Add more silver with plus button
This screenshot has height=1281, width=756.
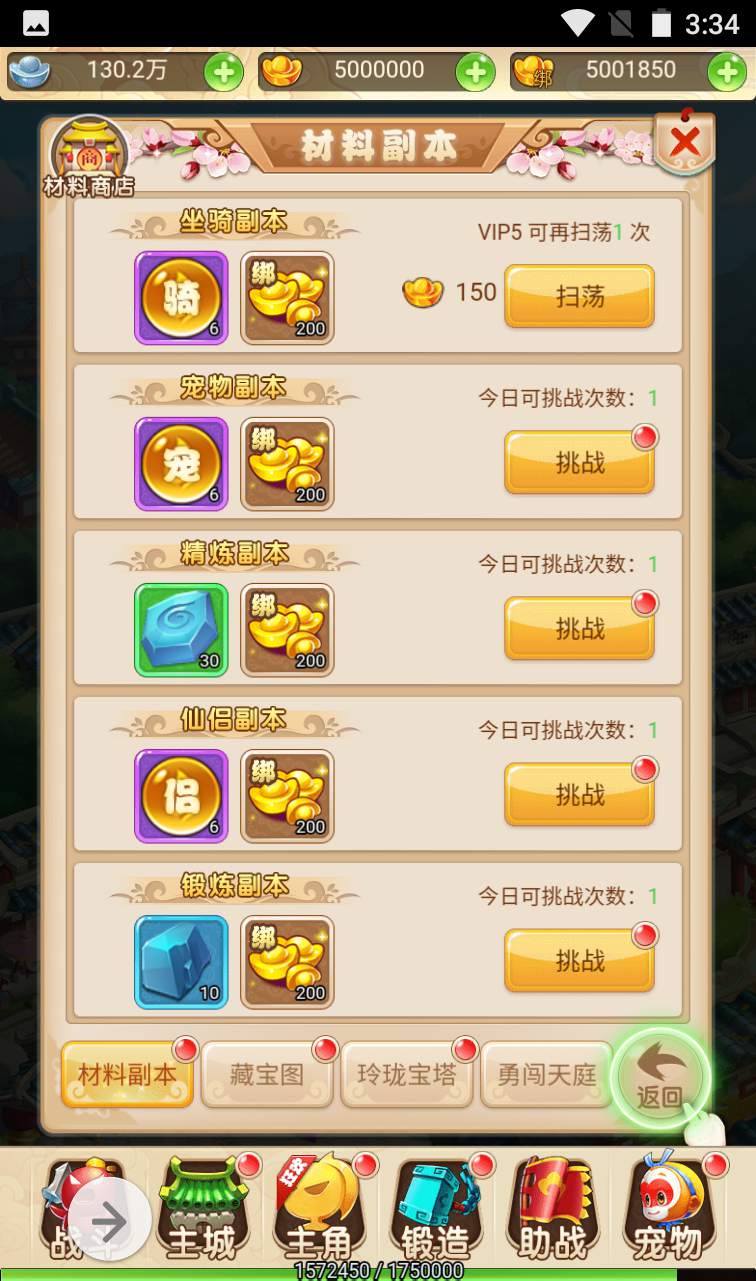(223, 72)
